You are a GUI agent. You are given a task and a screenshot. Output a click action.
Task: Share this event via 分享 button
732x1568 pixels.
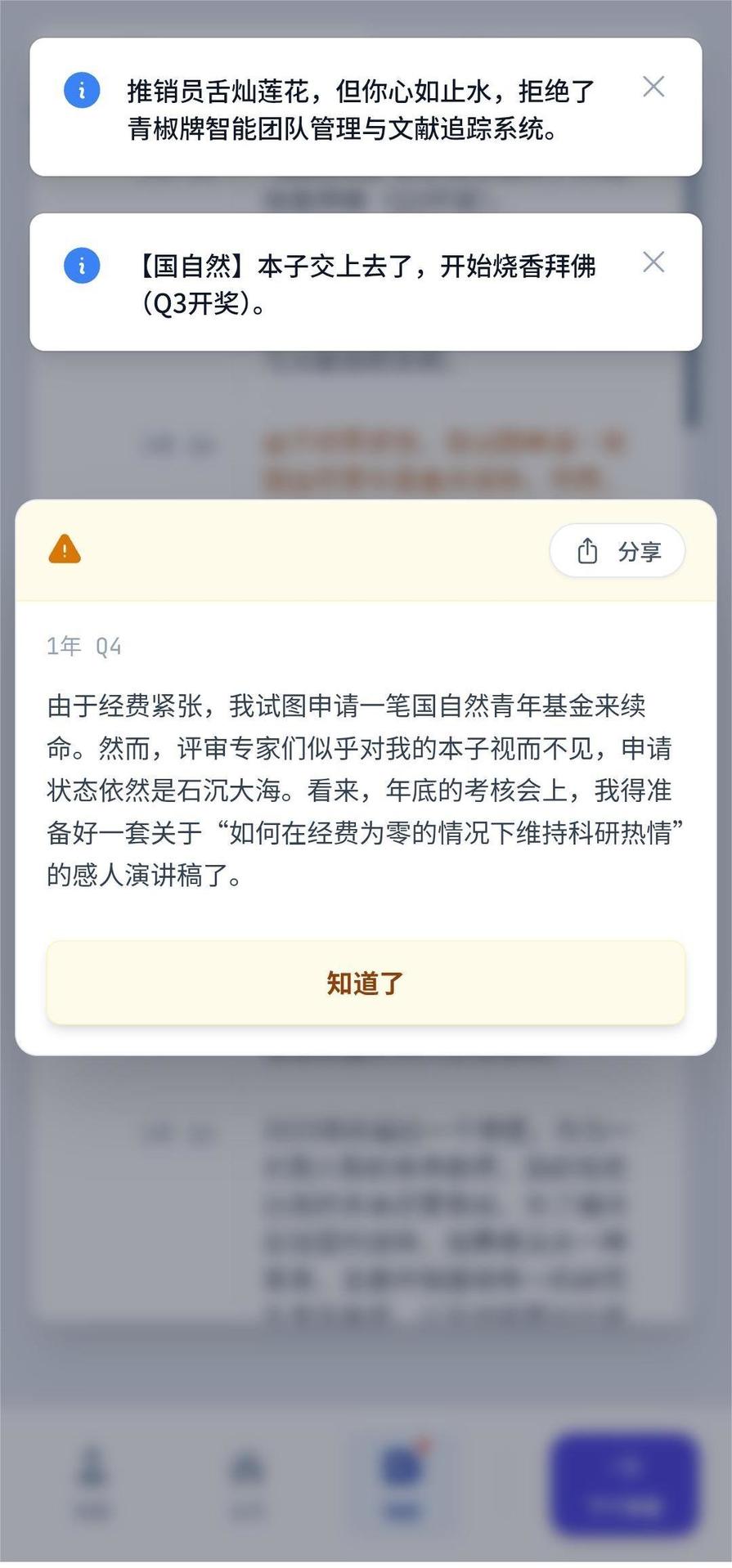tap(617, 551)
